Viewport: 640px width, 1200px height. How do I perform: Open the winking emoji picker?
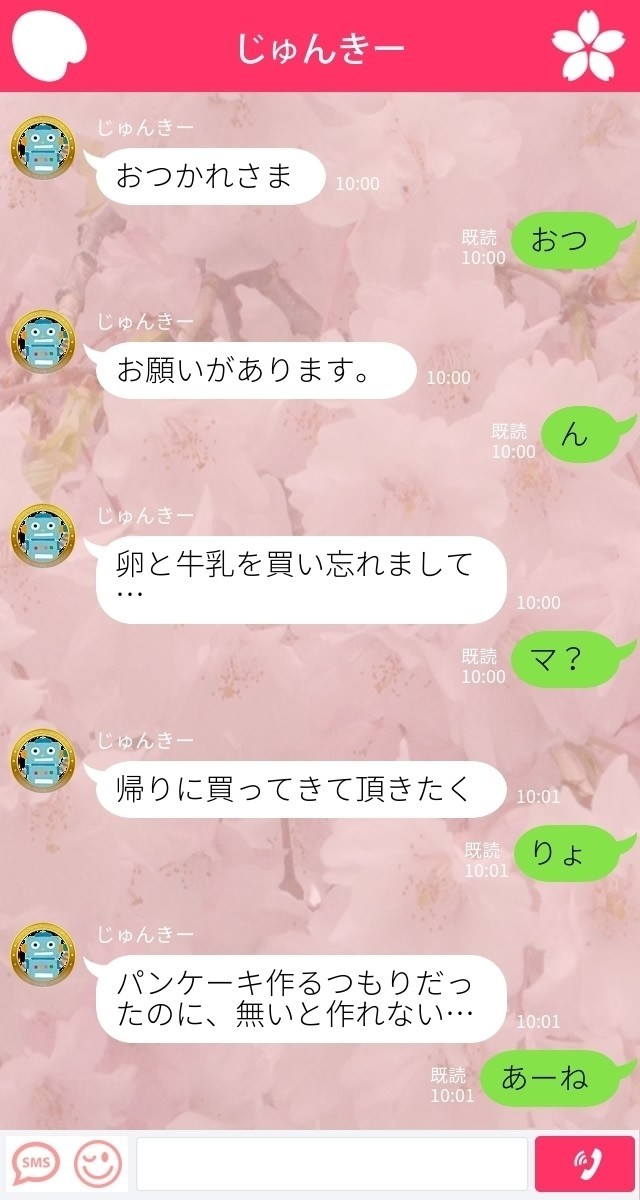click(97, 1163)
